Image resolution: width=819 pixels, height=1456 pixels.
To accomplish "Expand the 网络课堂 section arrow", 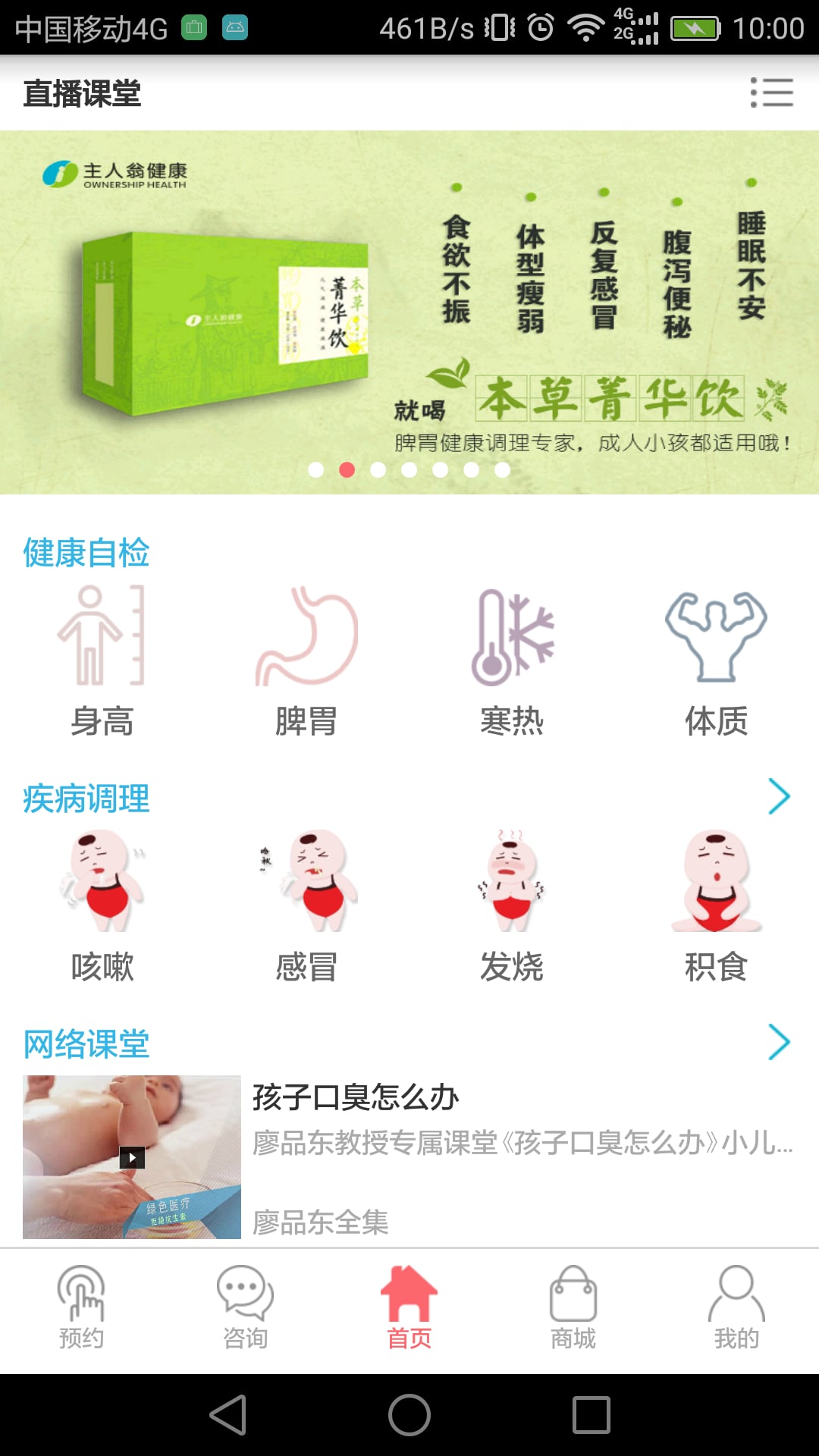I will click(779, 1042).
